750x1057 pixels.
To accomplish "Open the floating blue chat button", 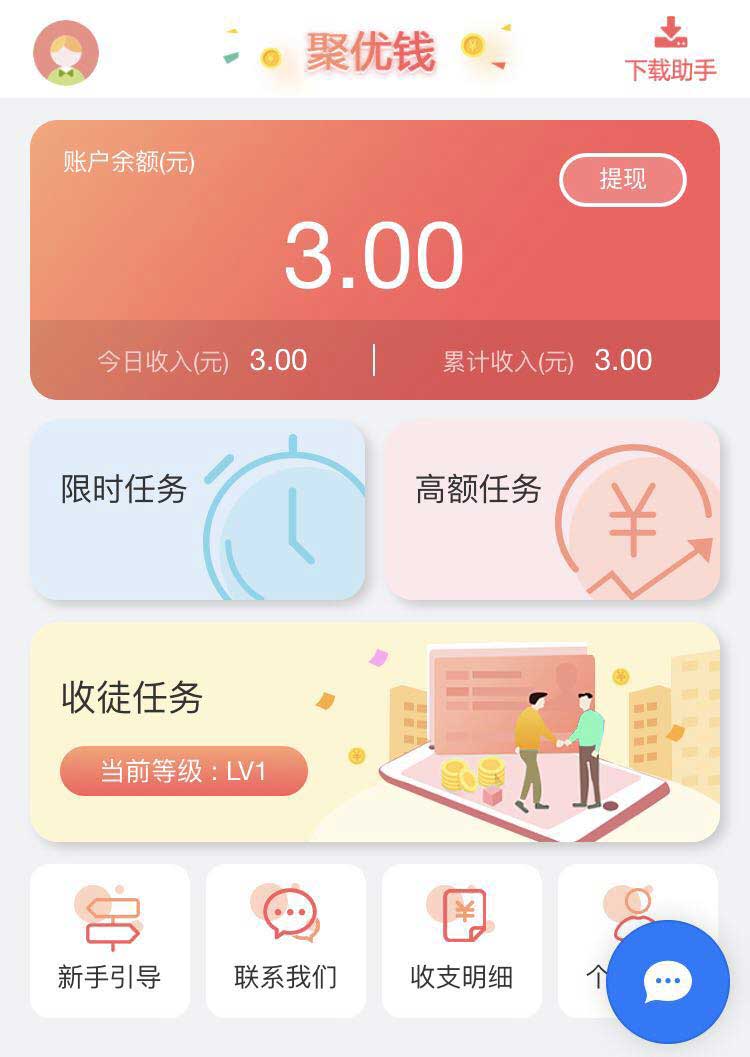I will pyautogui.click(x=668, y=981).
